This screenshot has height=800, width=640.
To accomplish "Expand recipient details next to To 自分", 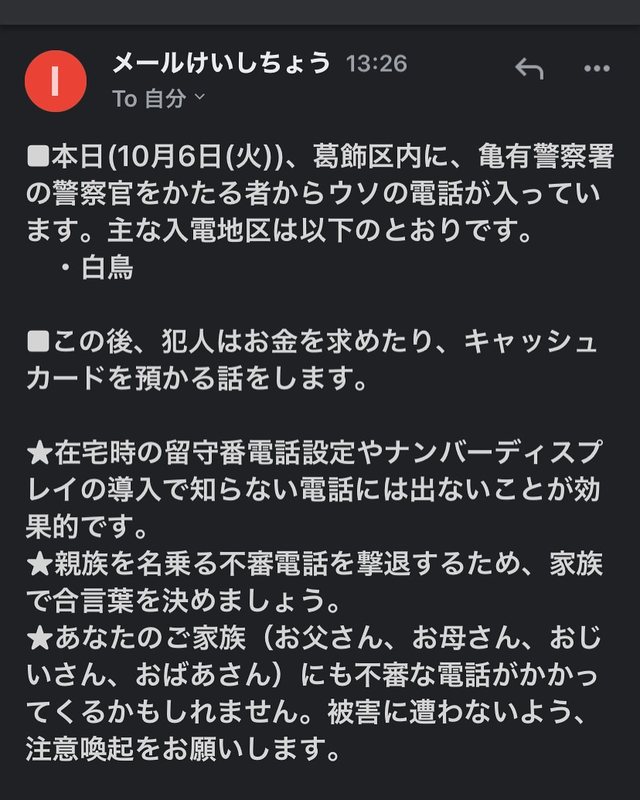I will point(198,98).
